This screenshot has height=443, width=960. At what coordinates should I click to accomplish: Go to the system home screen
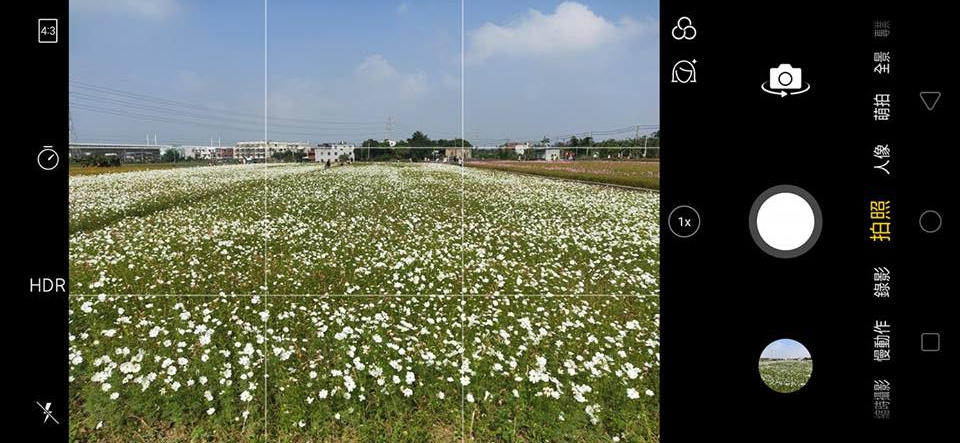pos(930,222)
